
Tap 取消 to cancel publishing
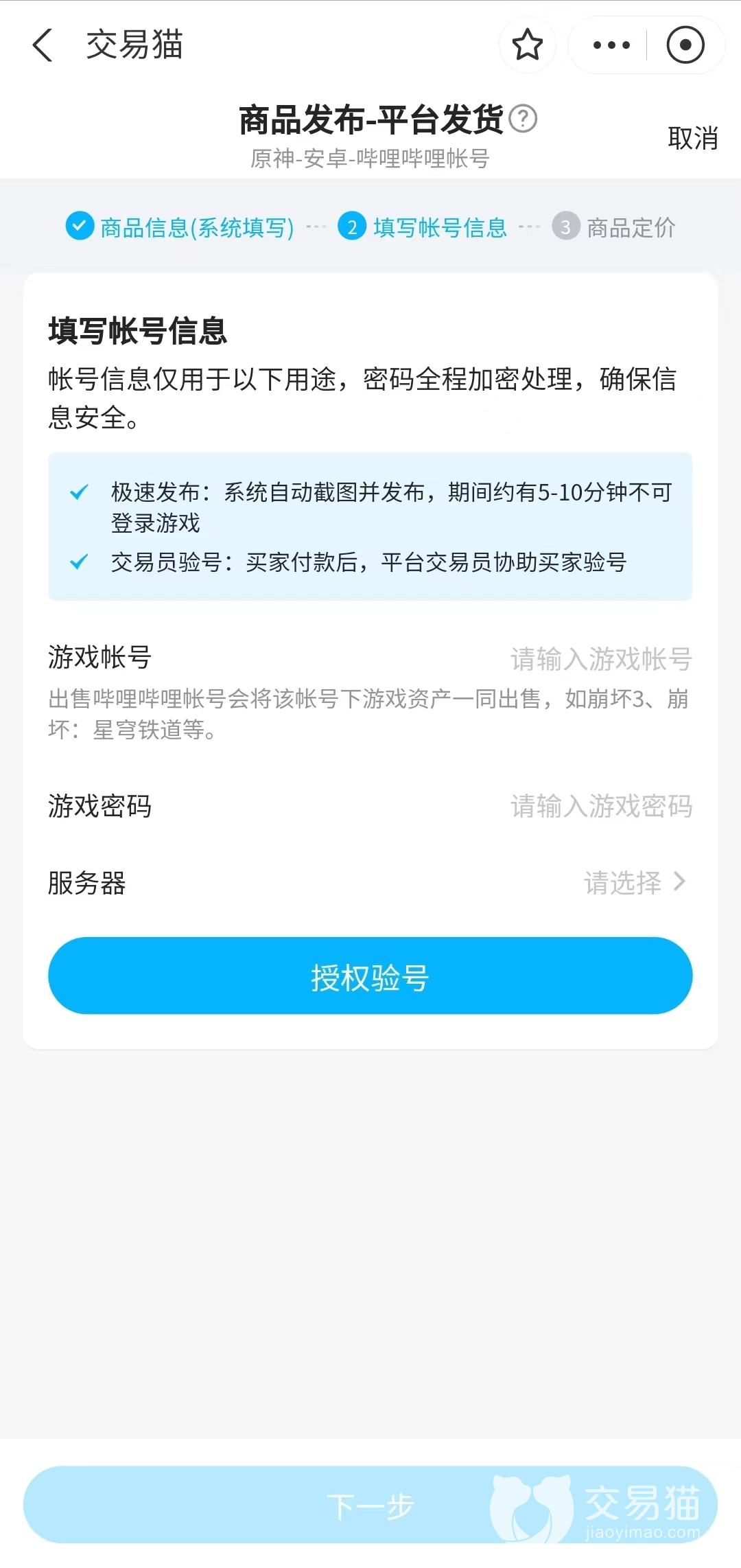point(692,138)
